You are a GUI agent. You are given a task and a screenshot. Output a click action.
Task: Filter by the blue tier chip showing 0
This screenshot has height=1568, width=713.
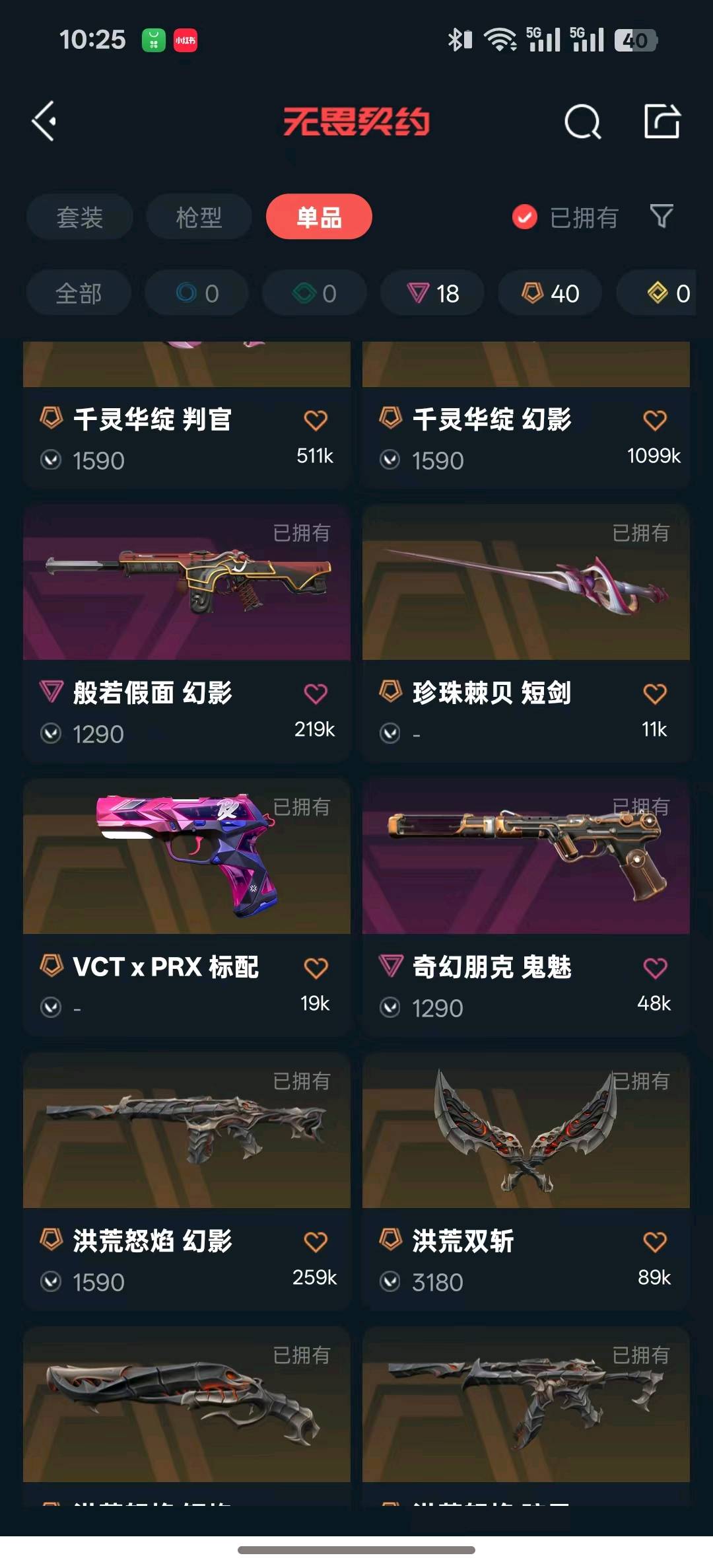(197, 293)
